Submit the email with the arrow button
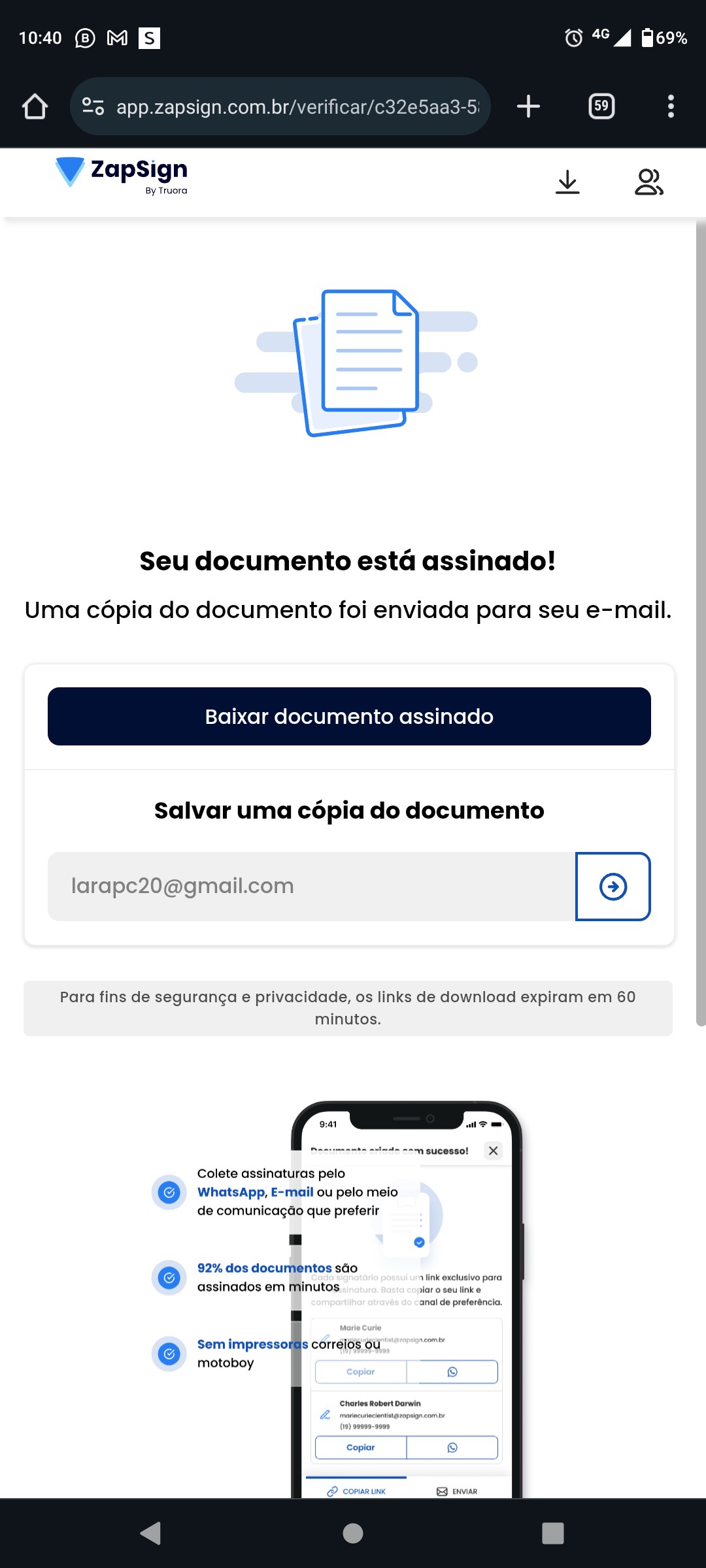Image resolution: width=706 pixels, height=1568 pixels. pyautogui.click(x=613, y=887)
